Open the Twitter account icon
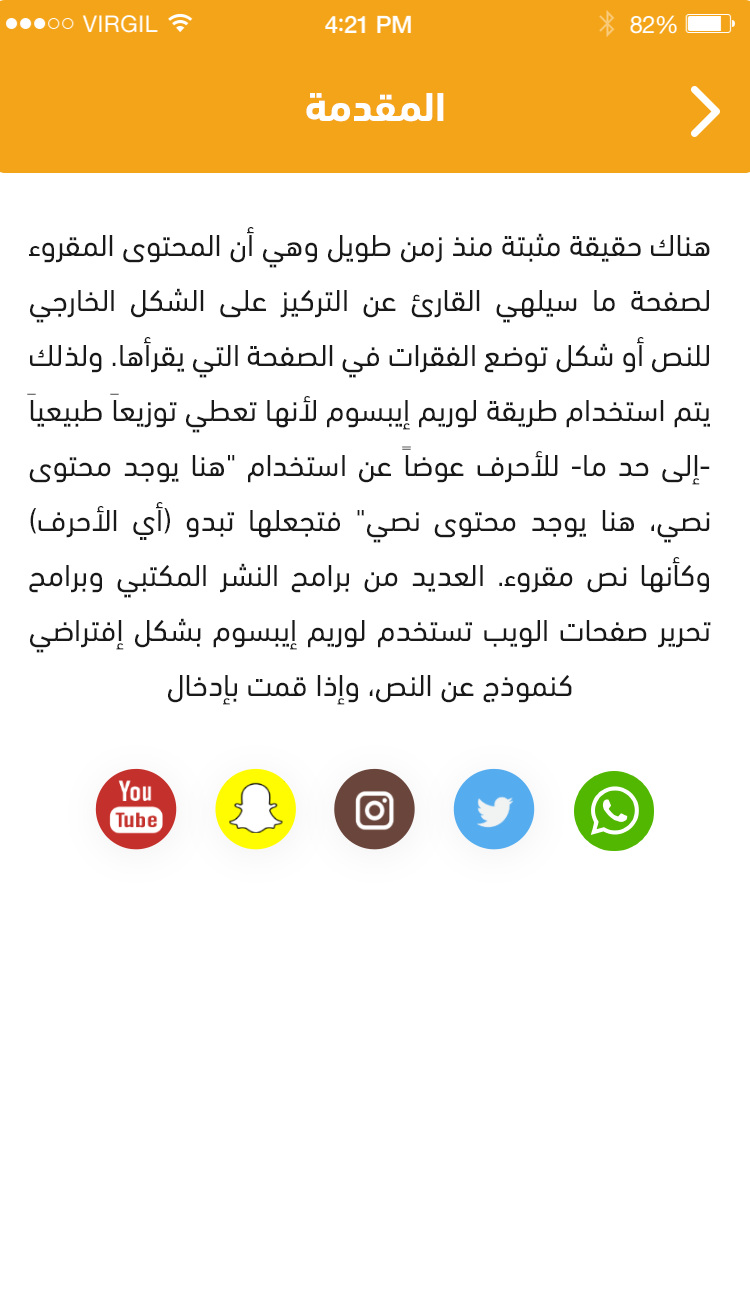Image resolution: width=750 pixels, height=1299 pixels. [494, 809]
